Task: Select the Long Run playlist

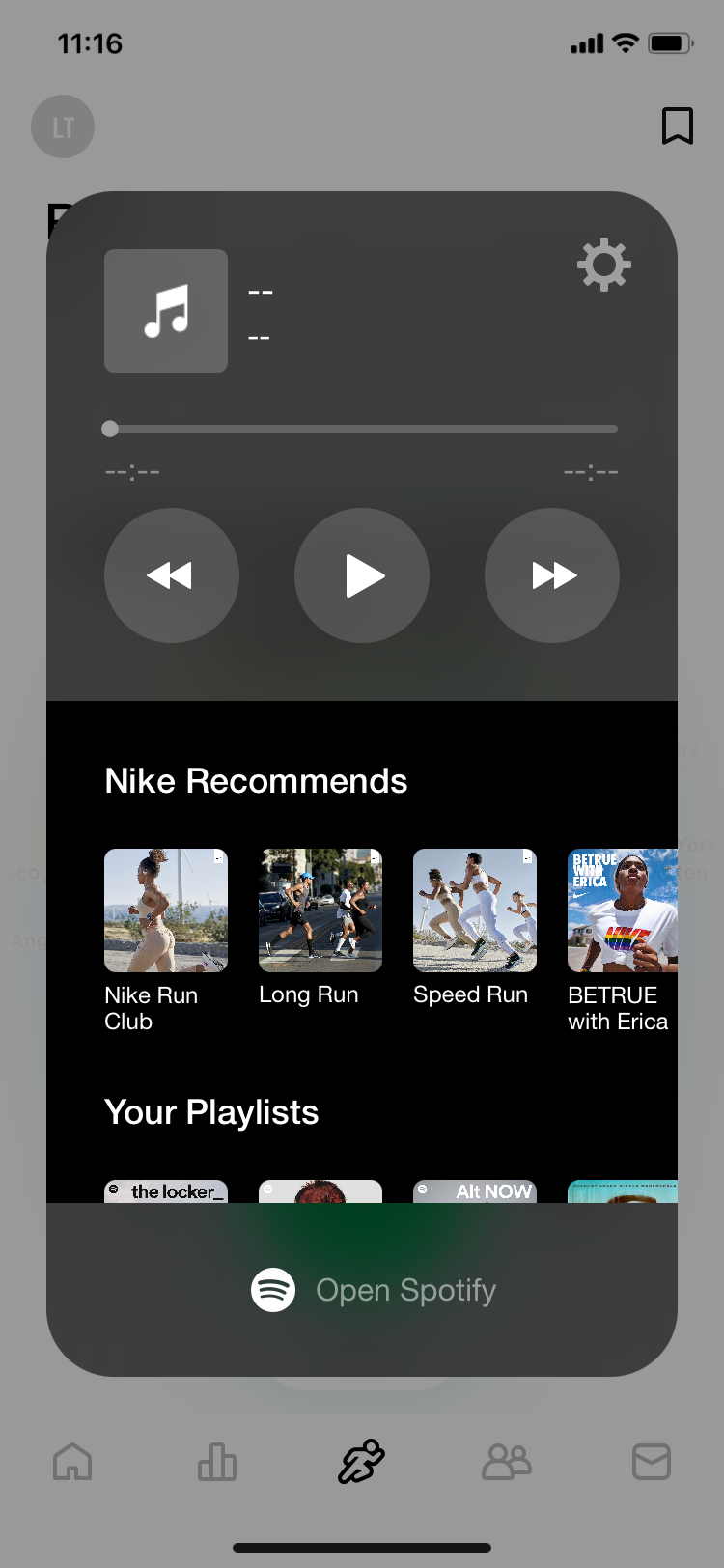Action: 320,909
